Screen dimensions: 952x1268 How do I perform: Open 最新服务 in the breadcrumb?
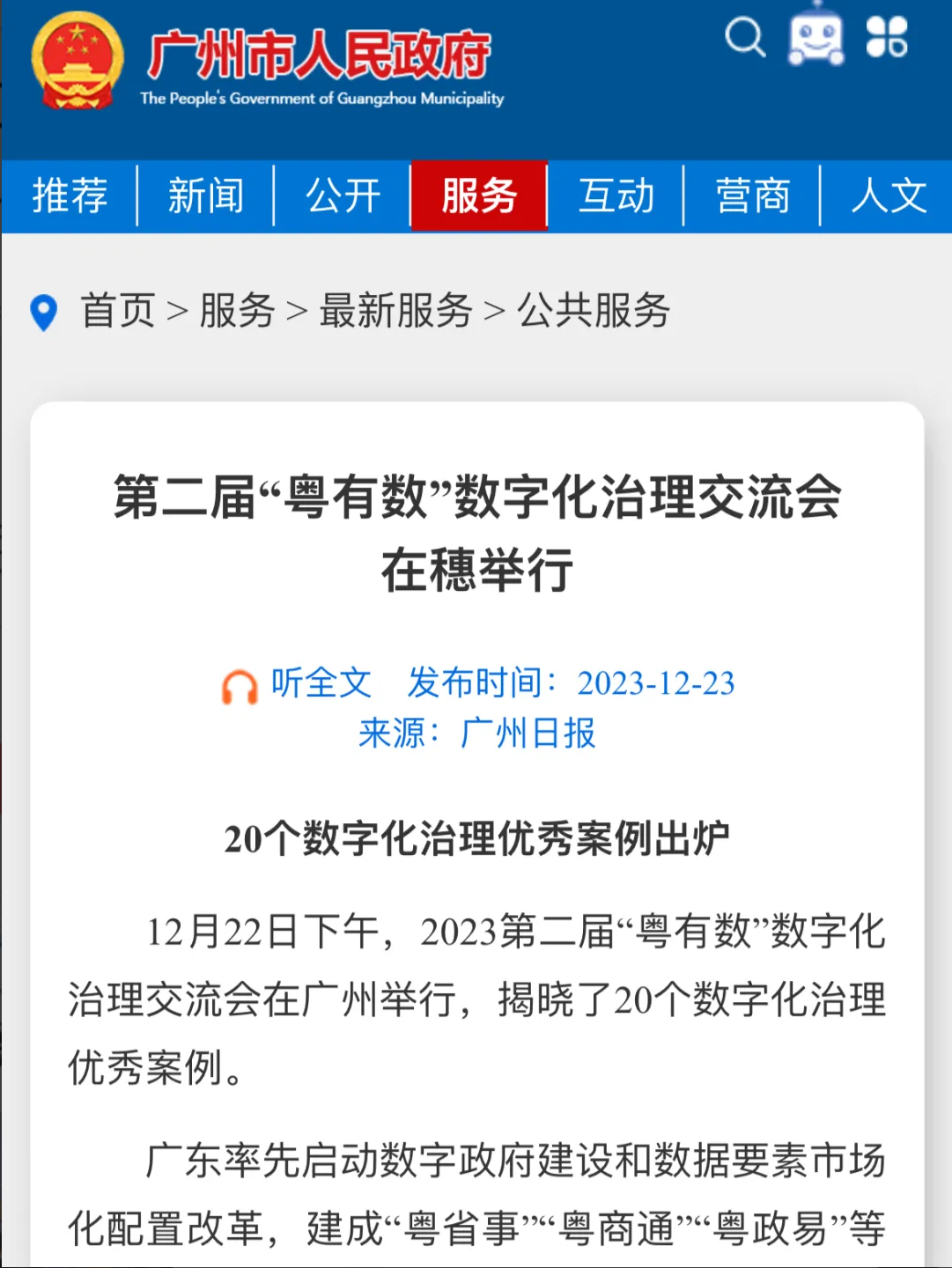point(395,311)
